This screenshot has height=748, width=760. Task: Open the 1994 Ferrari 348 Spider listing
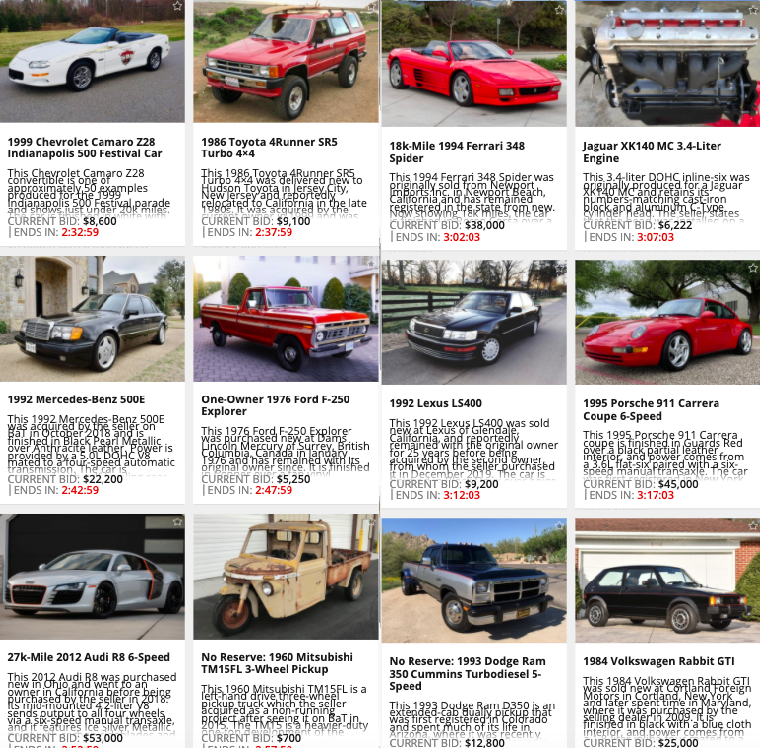(456, 151)
